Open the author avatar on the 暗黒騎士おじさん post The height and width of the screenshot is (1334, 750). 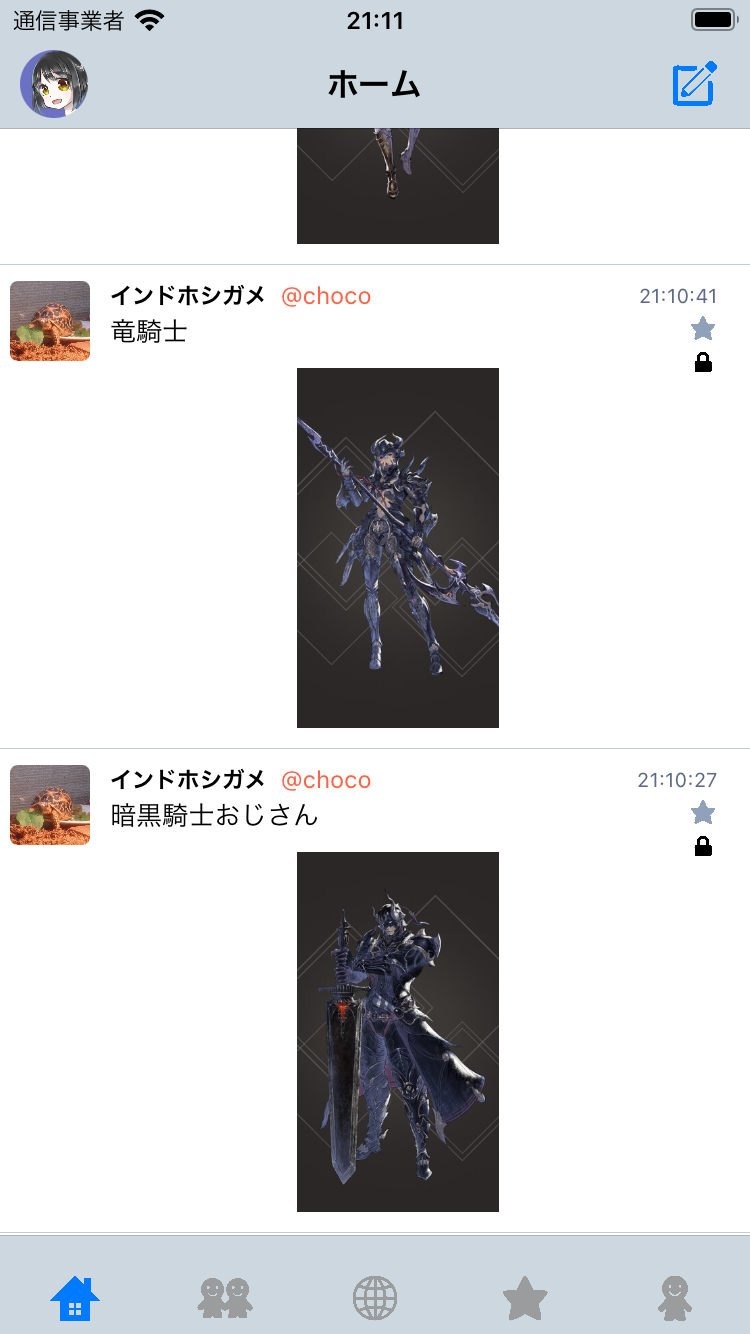[x=50, y=805]
